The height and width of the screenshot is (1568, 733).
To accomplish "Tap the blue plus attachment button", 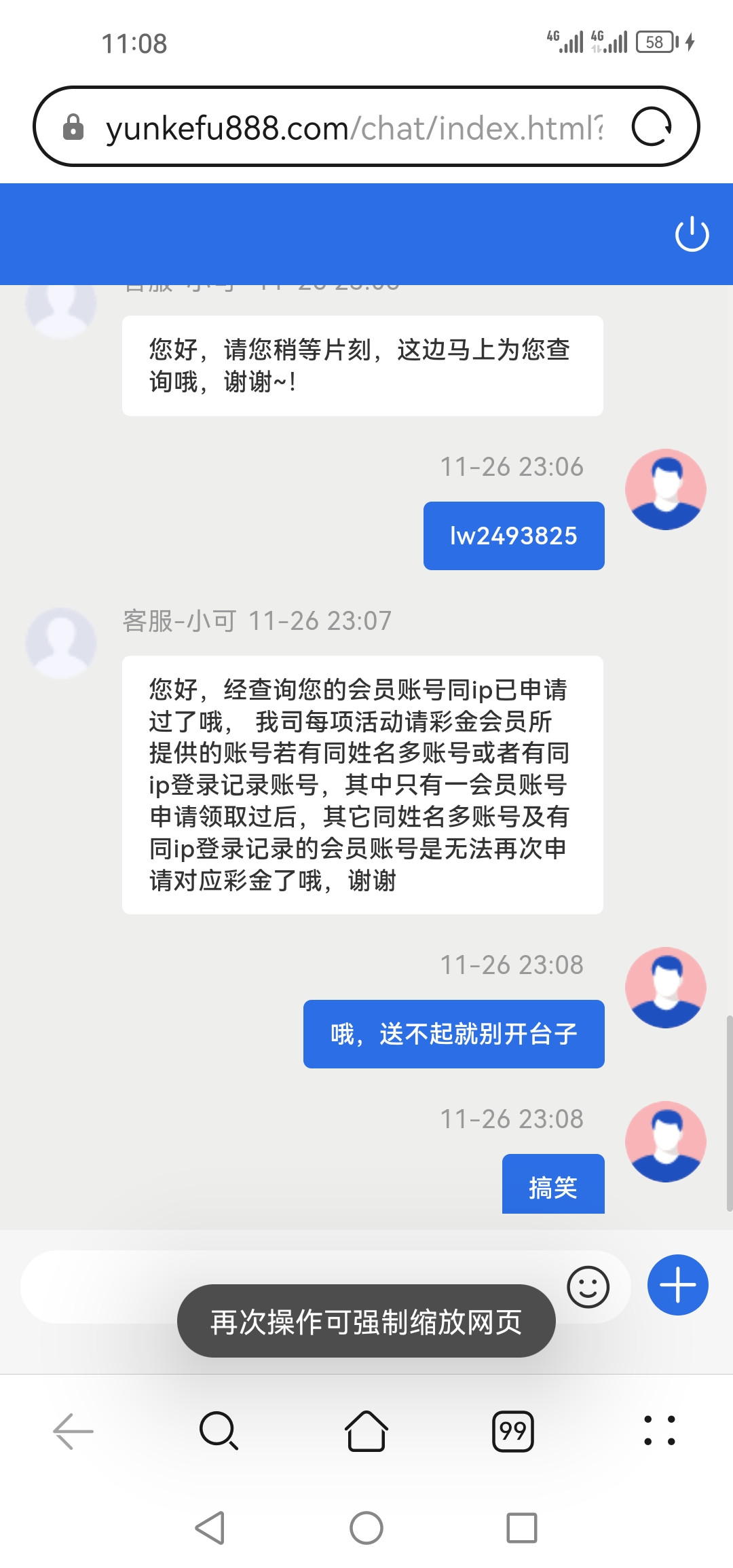I will 677,1285.
